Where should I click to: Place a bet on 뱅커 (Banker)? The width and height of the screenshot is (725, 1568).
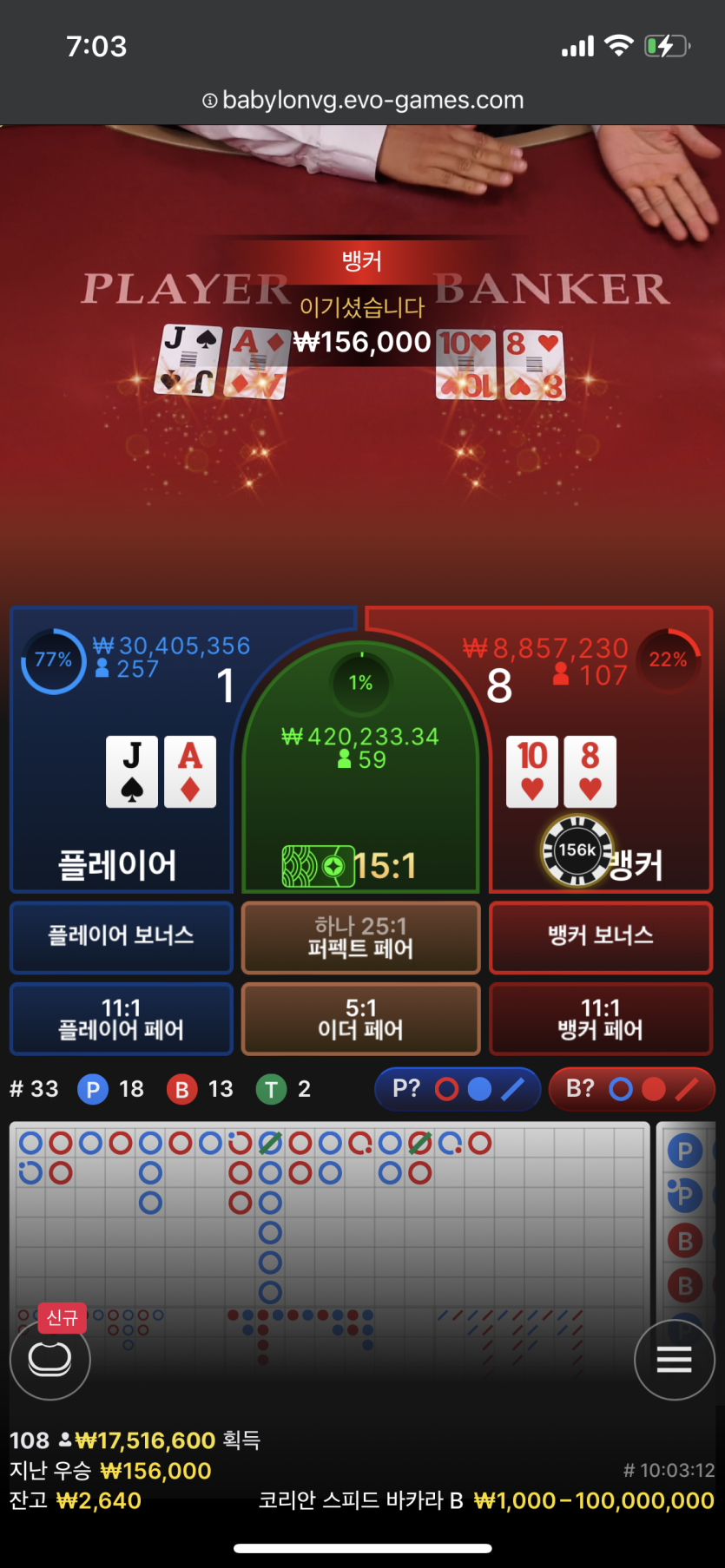[601, 781]
